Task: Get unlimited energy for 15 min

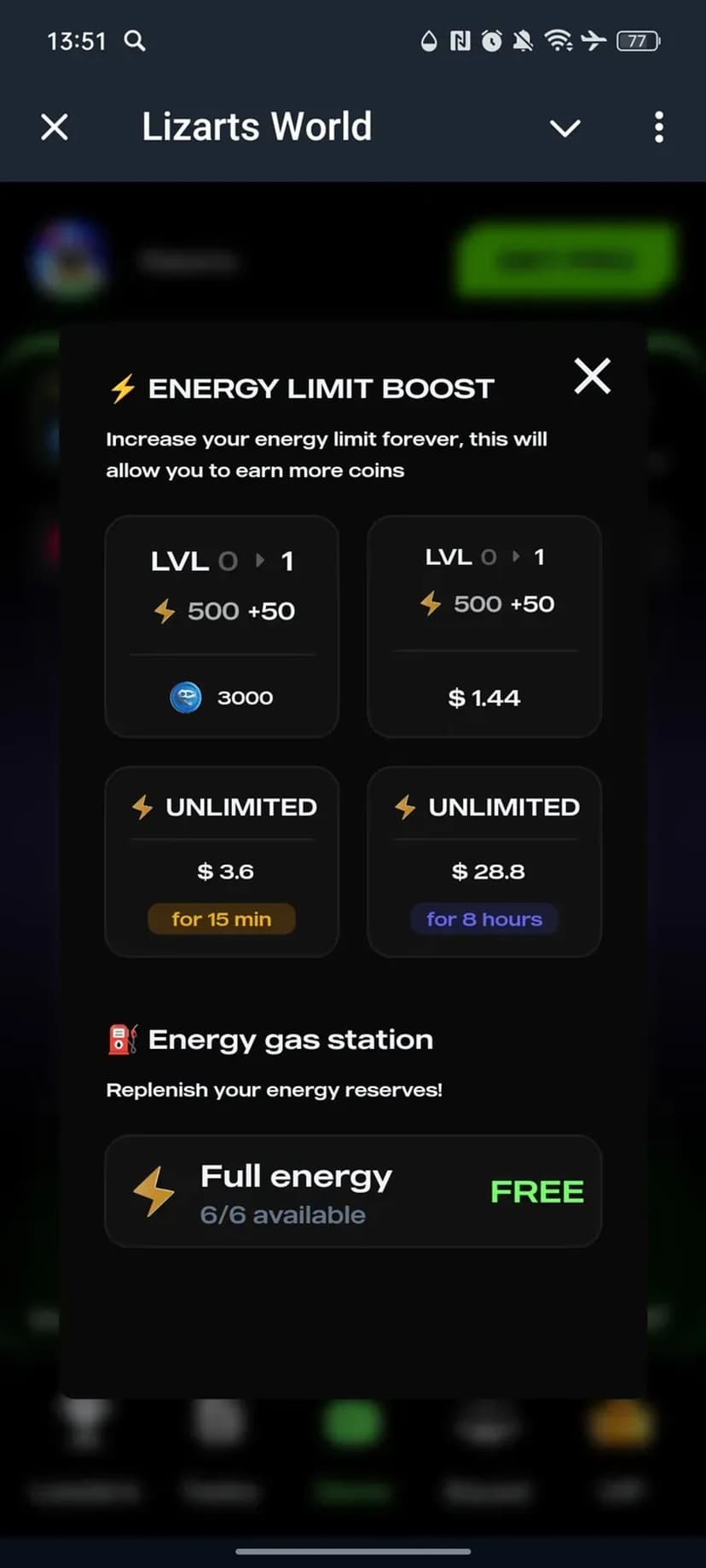Action: (222, 862)
